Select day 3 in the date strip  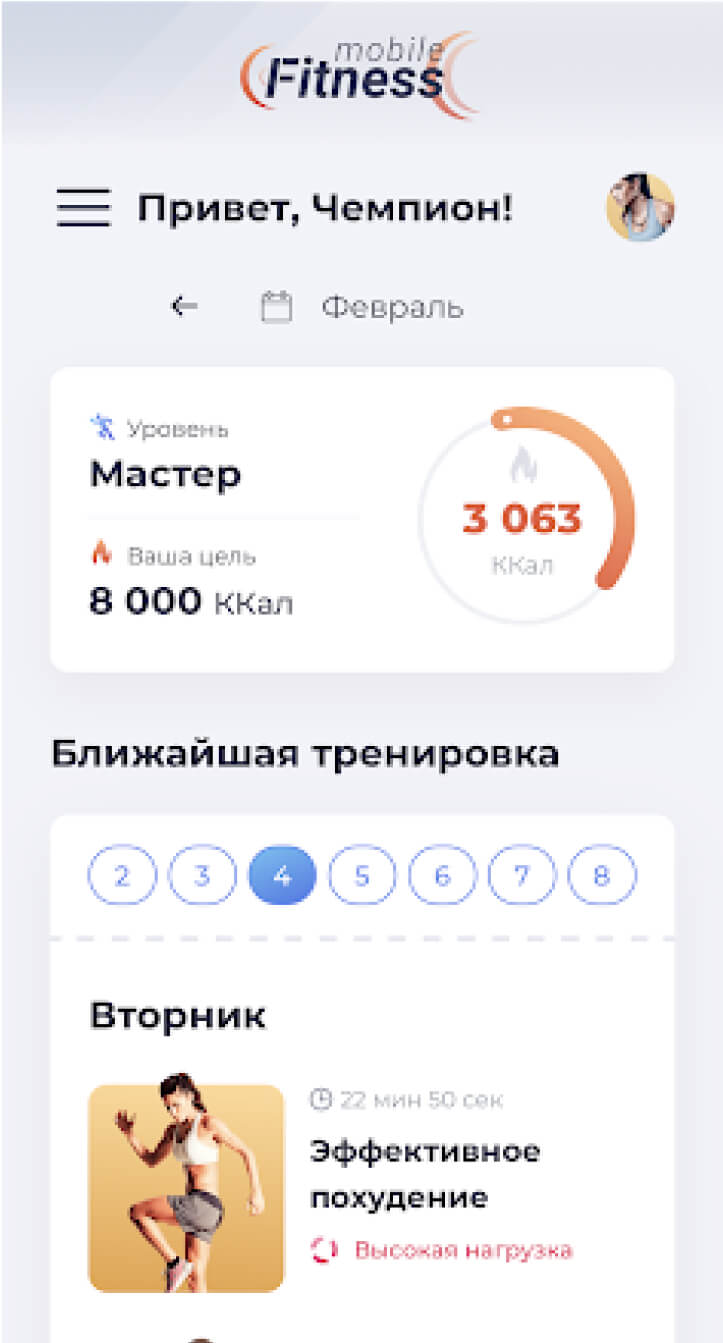(x=202, y=877)
